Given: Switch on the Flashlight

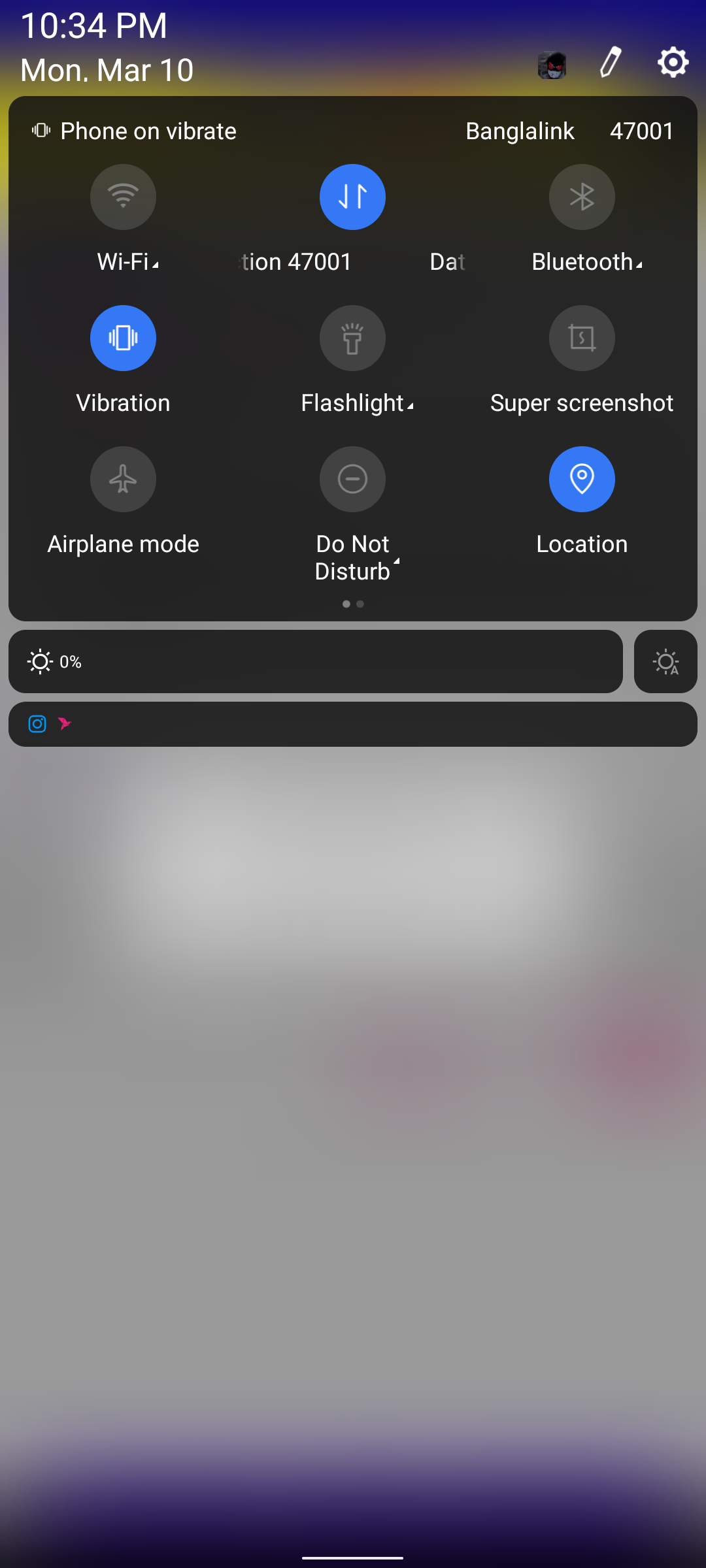Looking at the screenshot, I should pos(352,338).
